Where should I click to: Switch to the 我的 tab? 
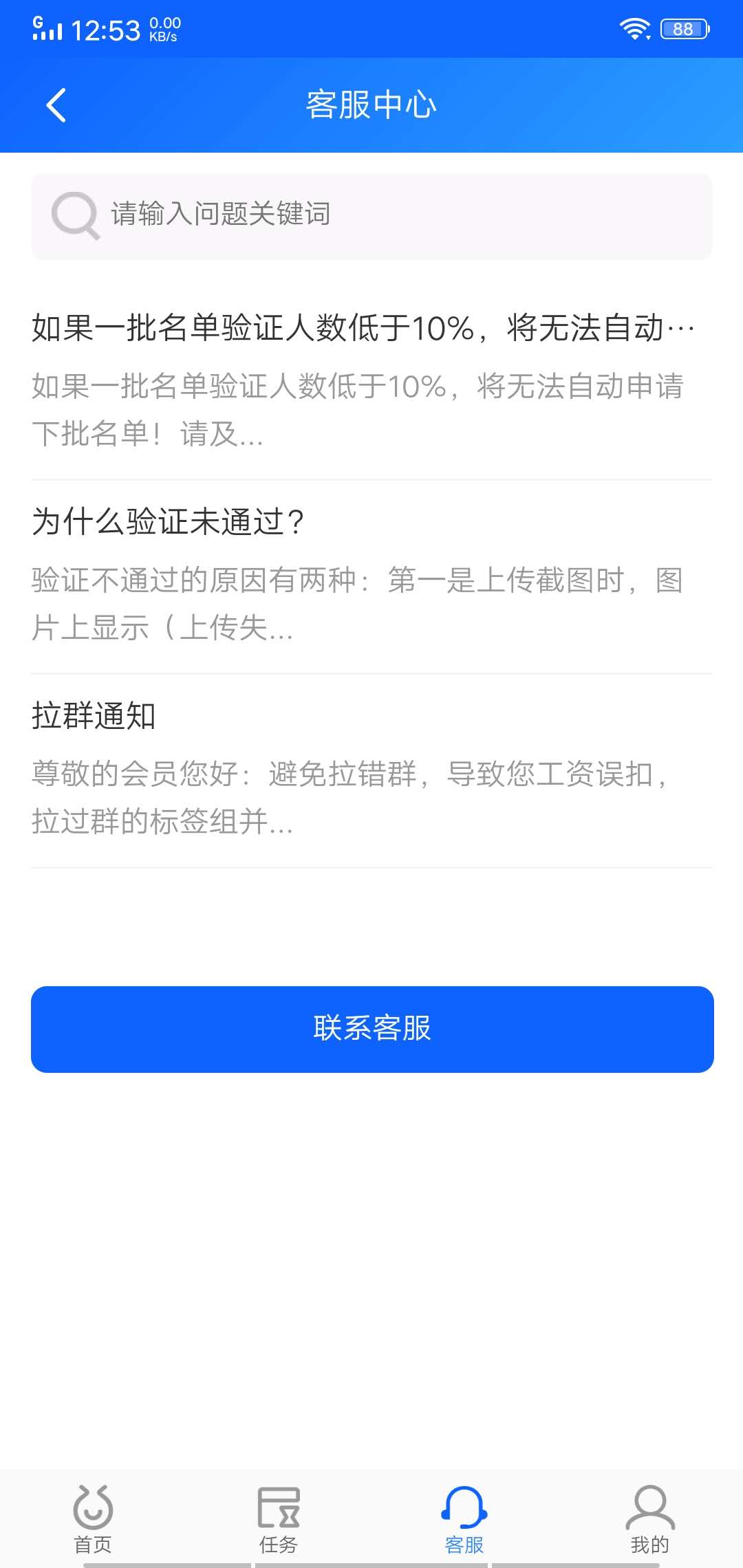click(x=649, y=1520)
